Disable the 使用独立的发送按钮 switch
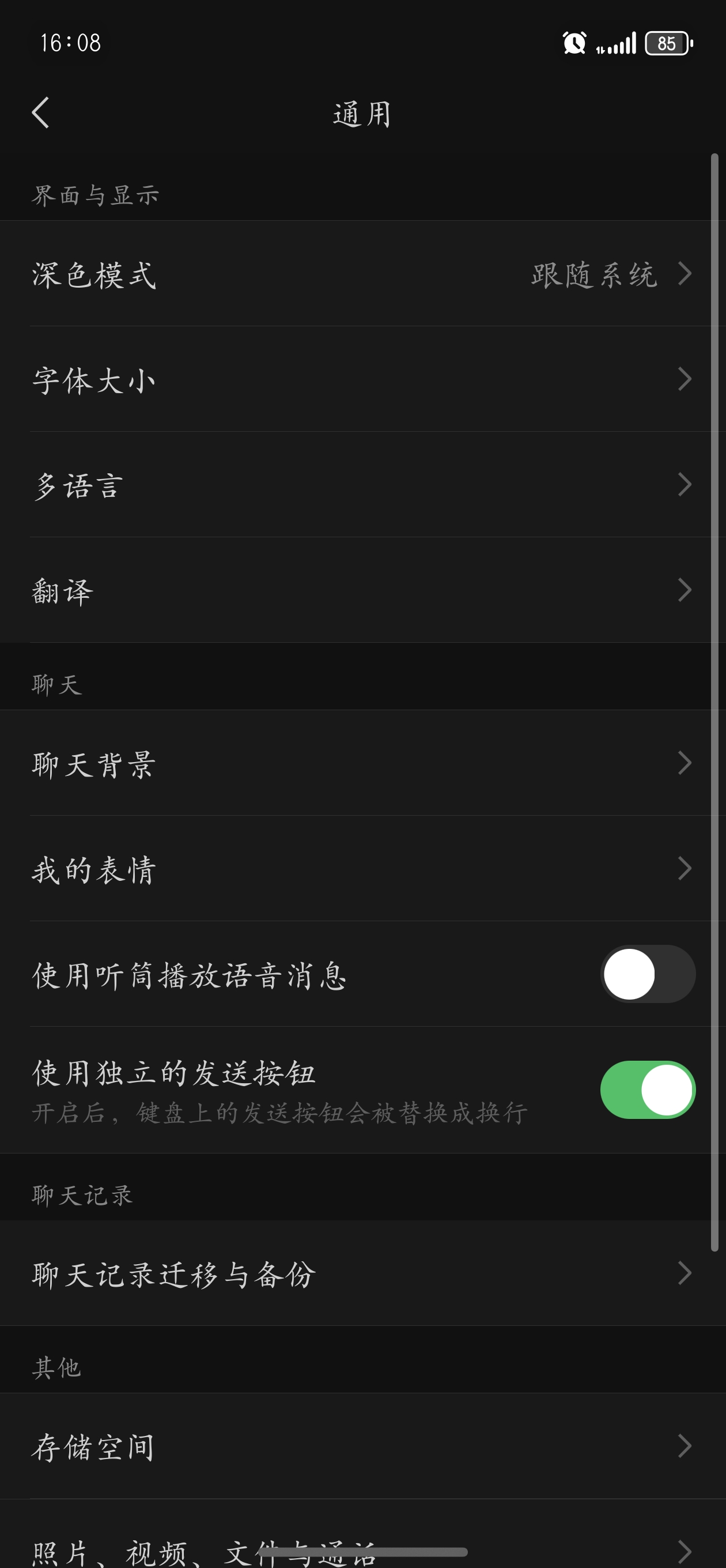This screenshot has height=1568, width=726. tap(647, 1090)
